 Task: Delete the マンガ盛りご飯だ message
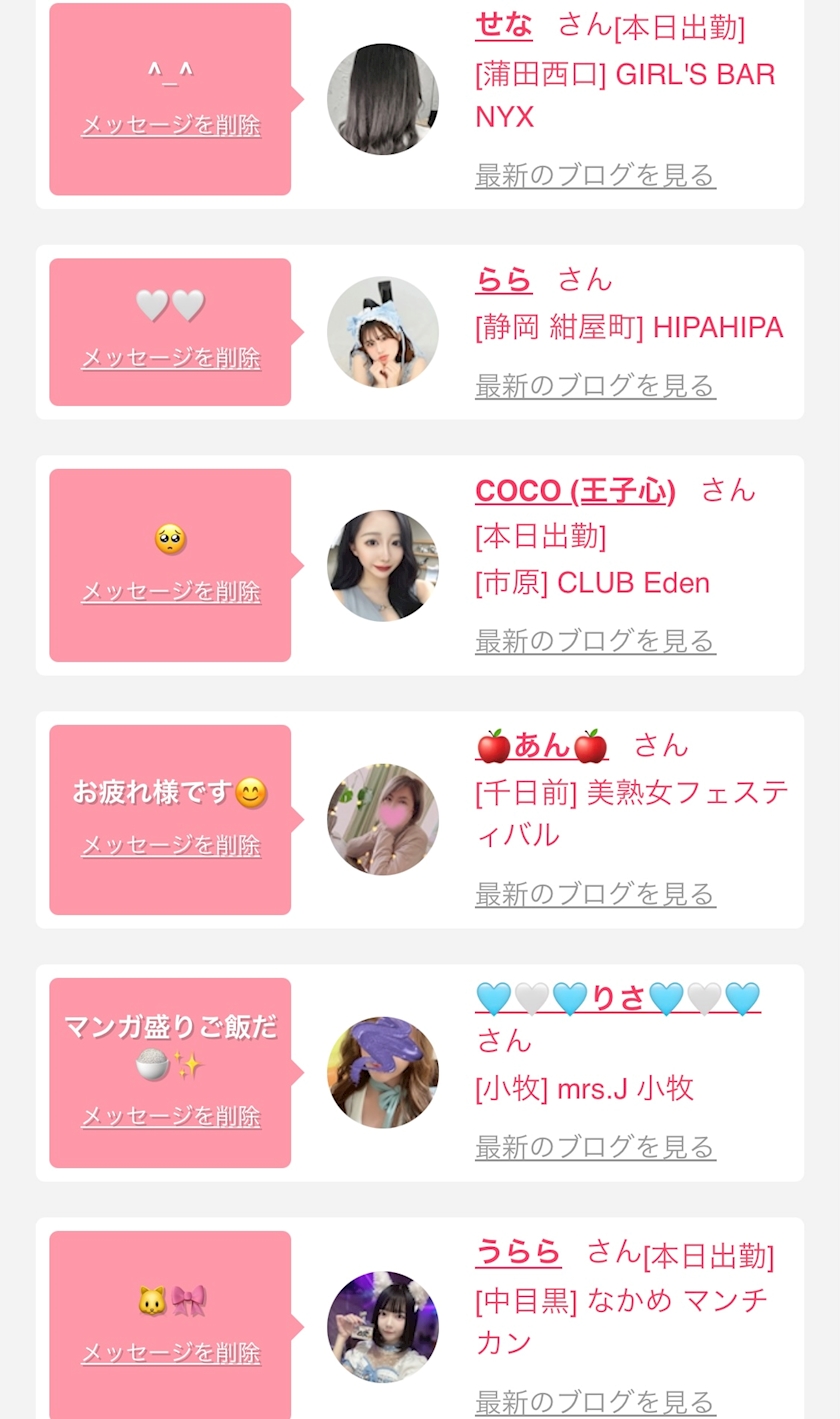171,1116
